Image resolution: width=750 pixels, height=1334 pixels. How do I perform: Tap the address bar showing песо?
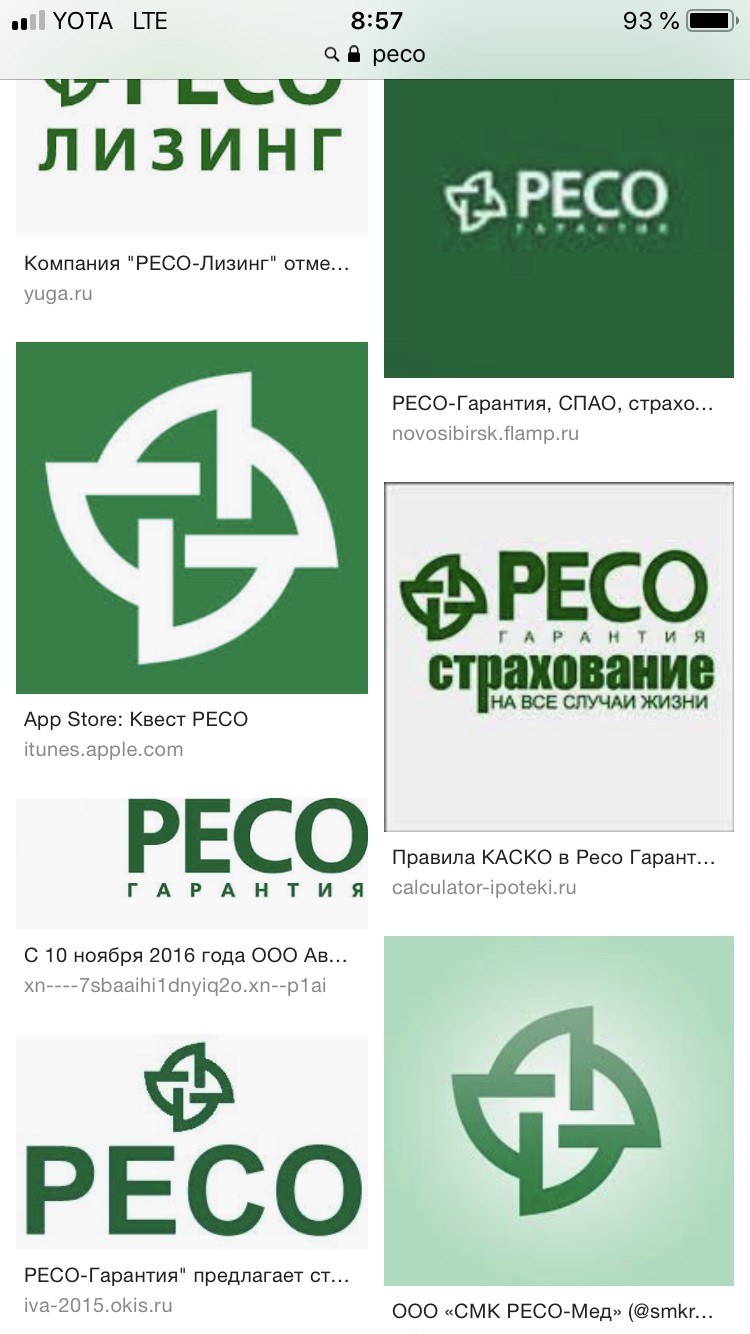[x=375, y=54]
